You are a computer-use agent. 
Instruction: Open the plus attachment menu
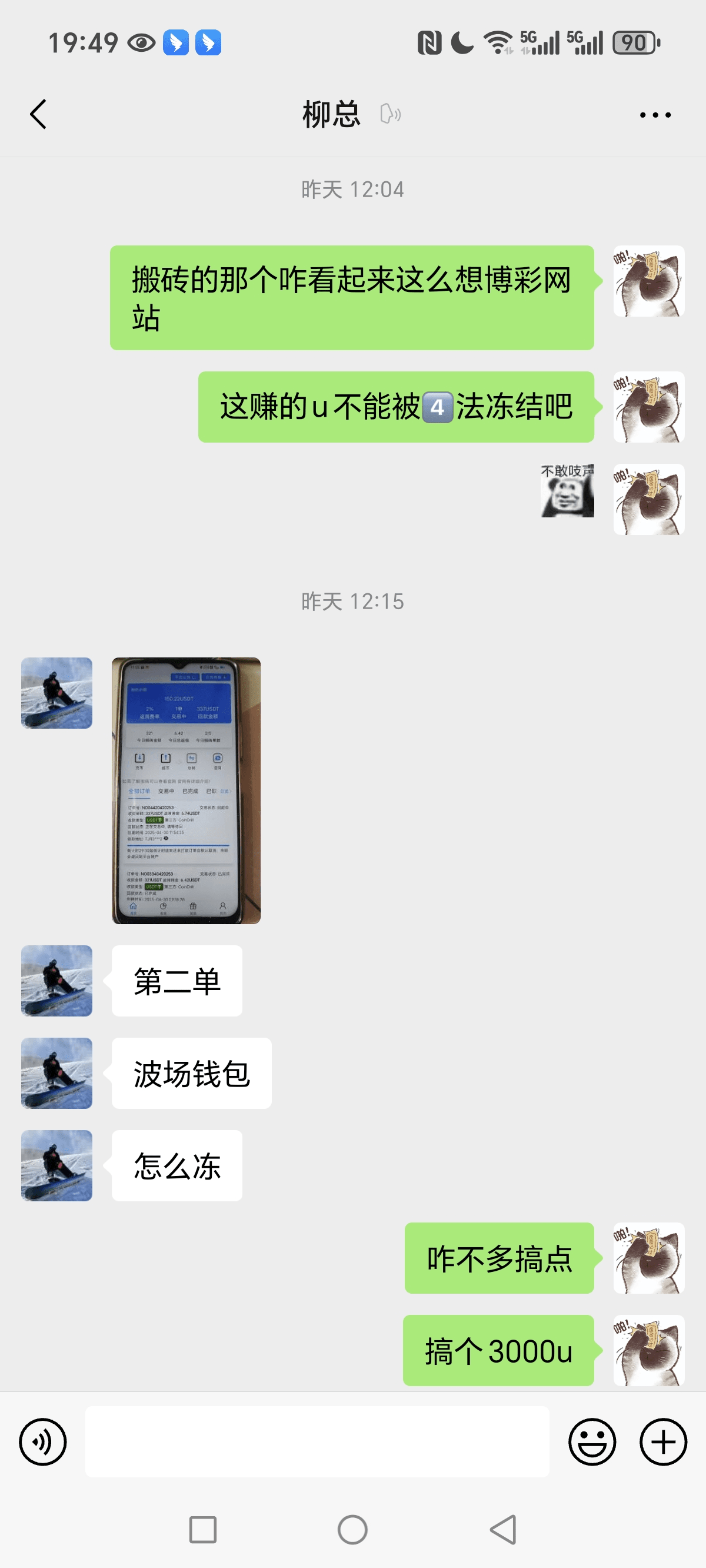pos(663,1441)
